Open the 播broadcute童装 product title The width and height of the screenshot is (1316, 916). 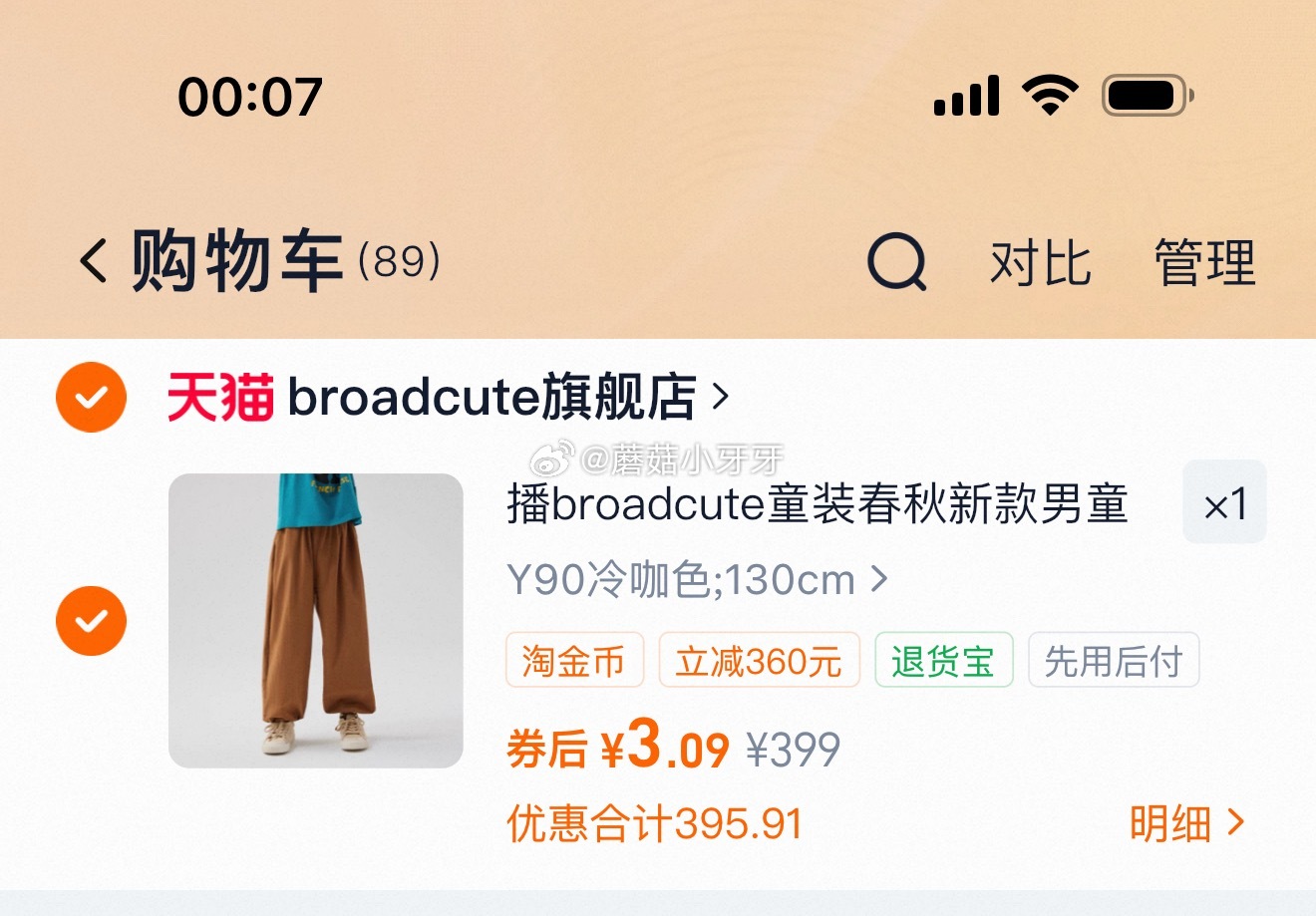818,503
